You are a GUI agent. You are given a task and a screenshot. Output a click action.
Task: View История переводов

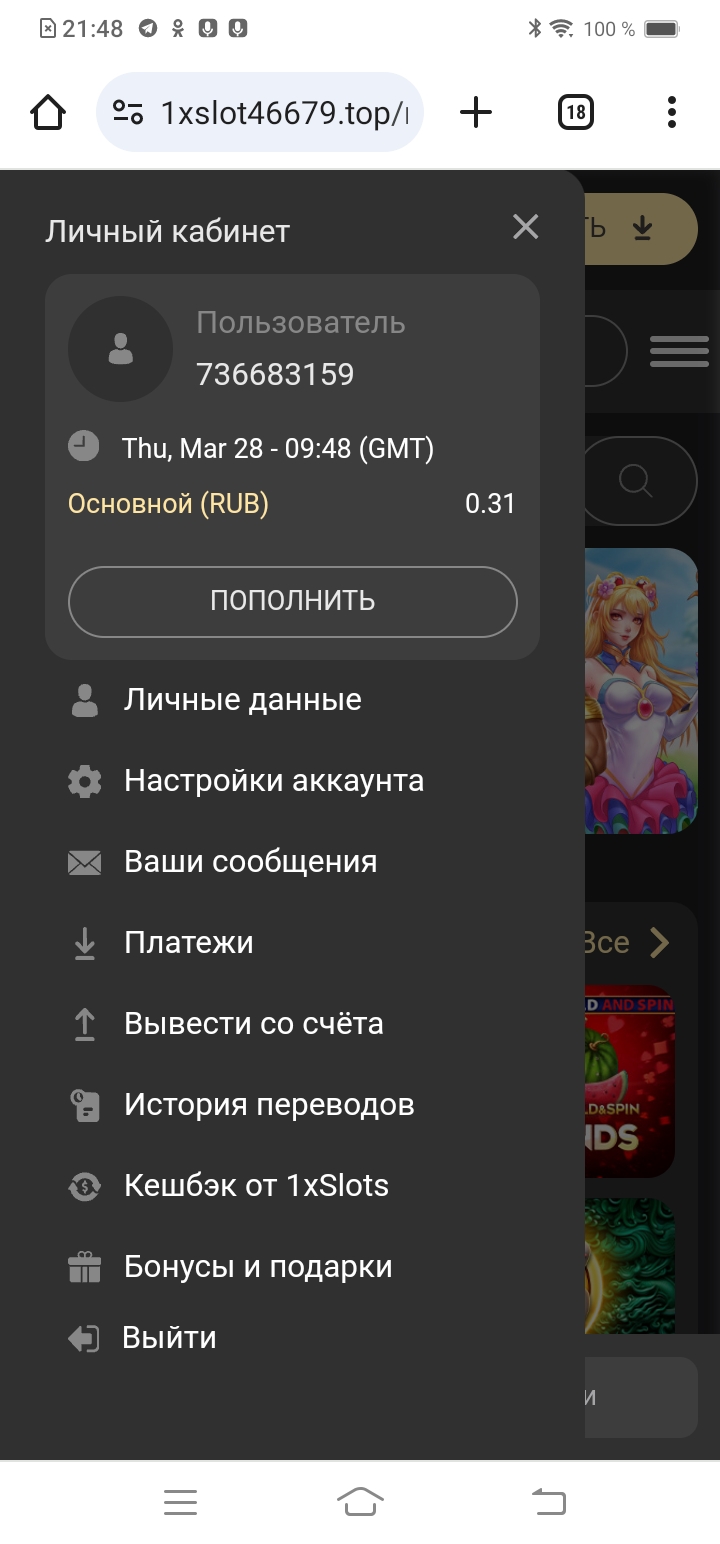point(268,1105)
